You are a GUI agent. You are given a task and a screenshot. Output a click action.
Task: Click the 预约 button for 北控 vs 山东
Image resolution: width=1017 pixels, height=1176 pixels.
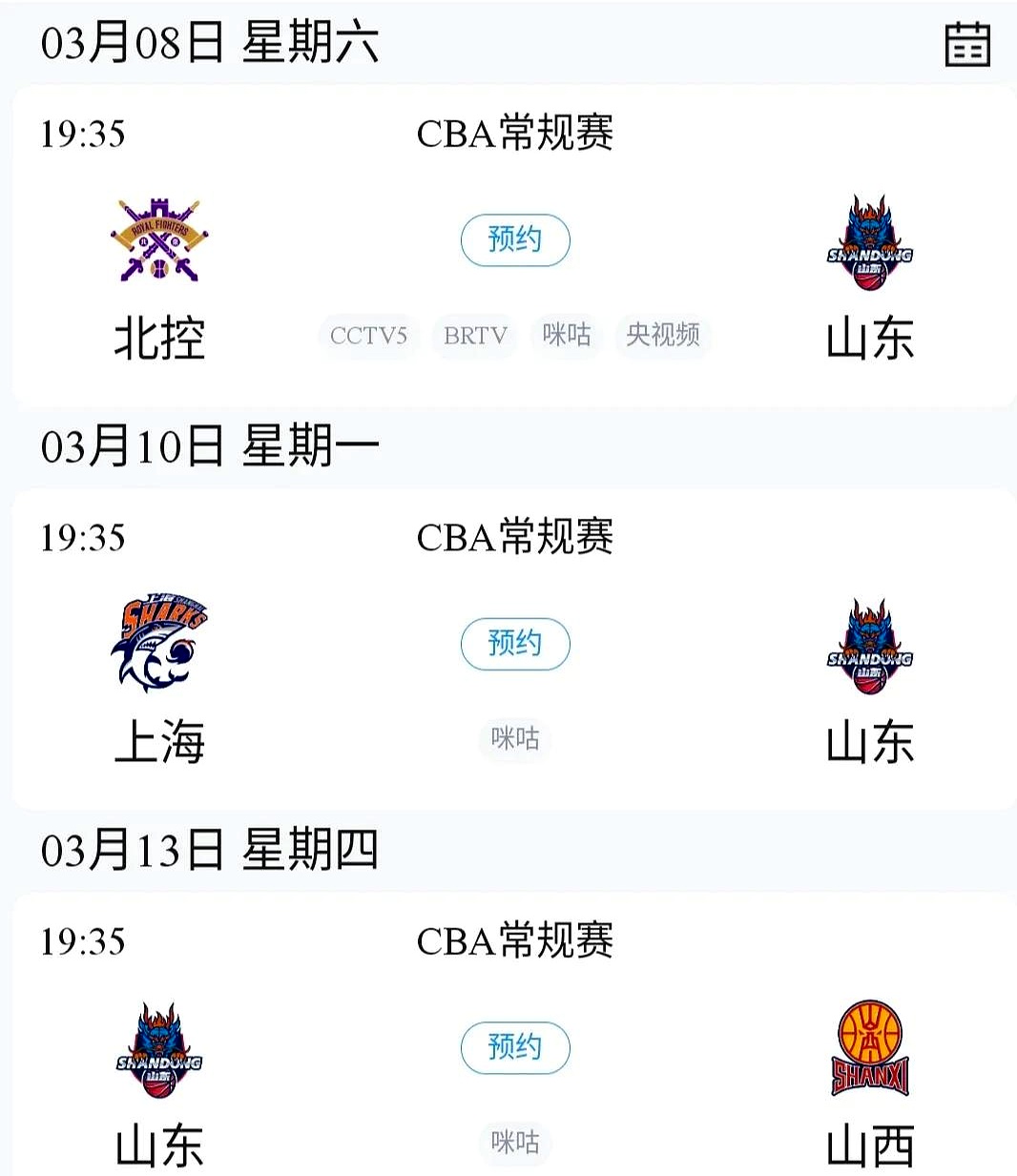point(515,240)
